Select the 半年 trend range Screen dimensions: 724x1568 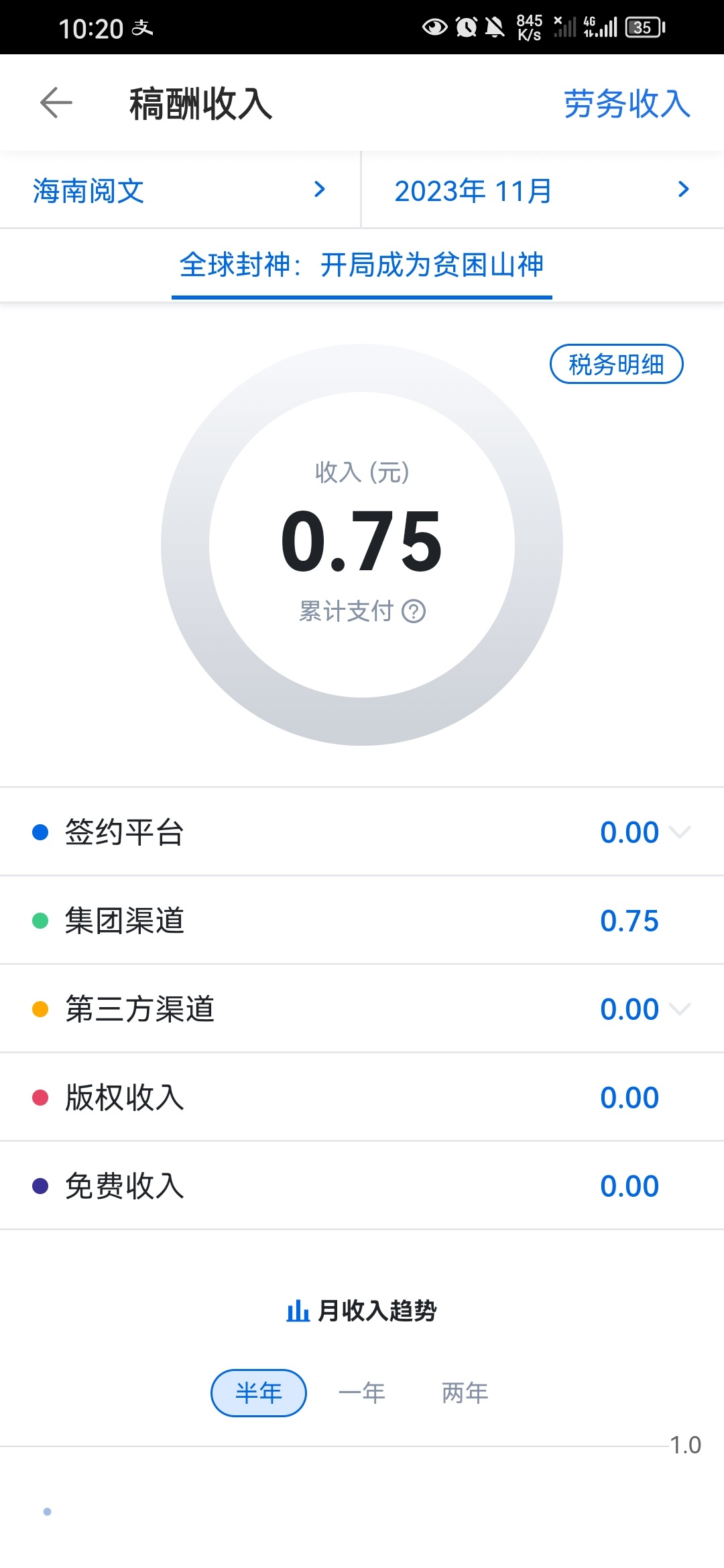pyautogui.click(x=259, y=1393)
